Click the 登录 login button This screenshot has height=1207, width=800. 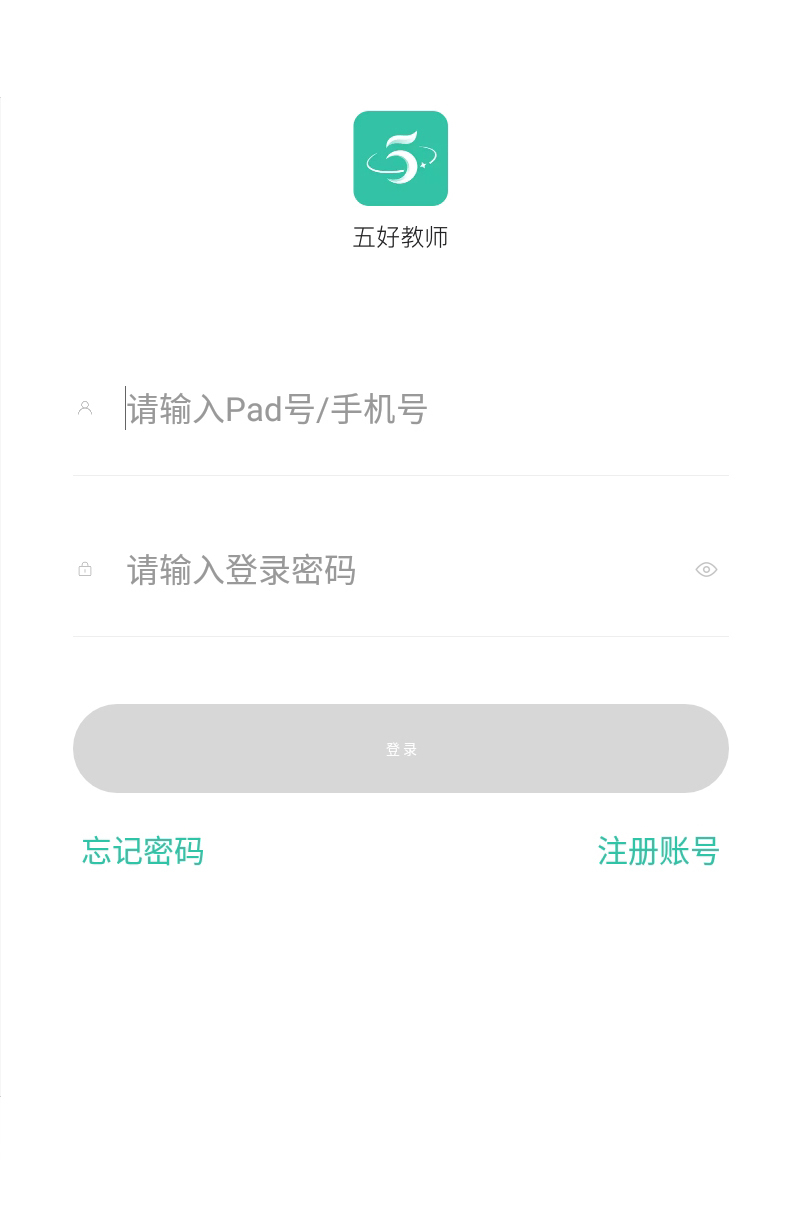(x=400, y=748)
